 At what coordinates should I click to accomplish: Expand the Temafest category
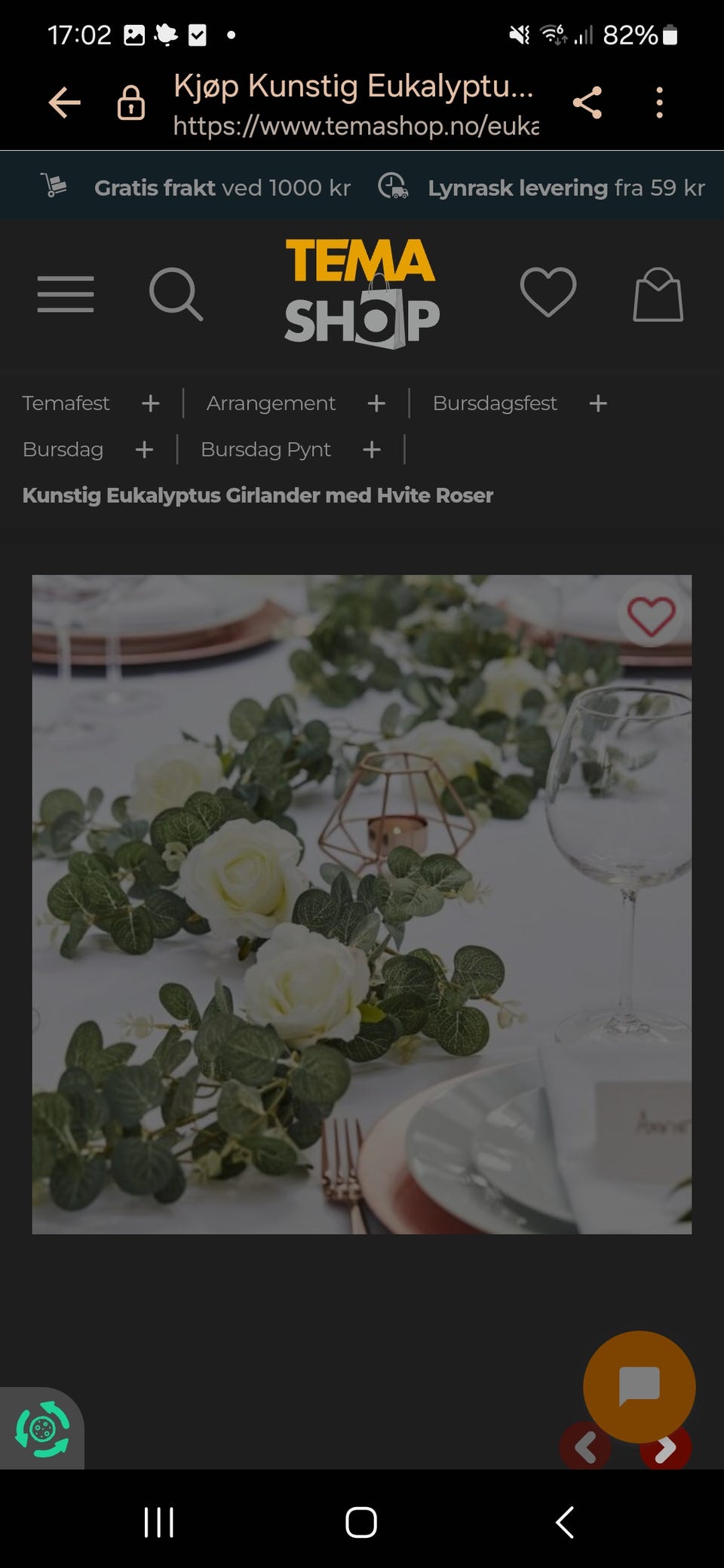coord(150,403)
